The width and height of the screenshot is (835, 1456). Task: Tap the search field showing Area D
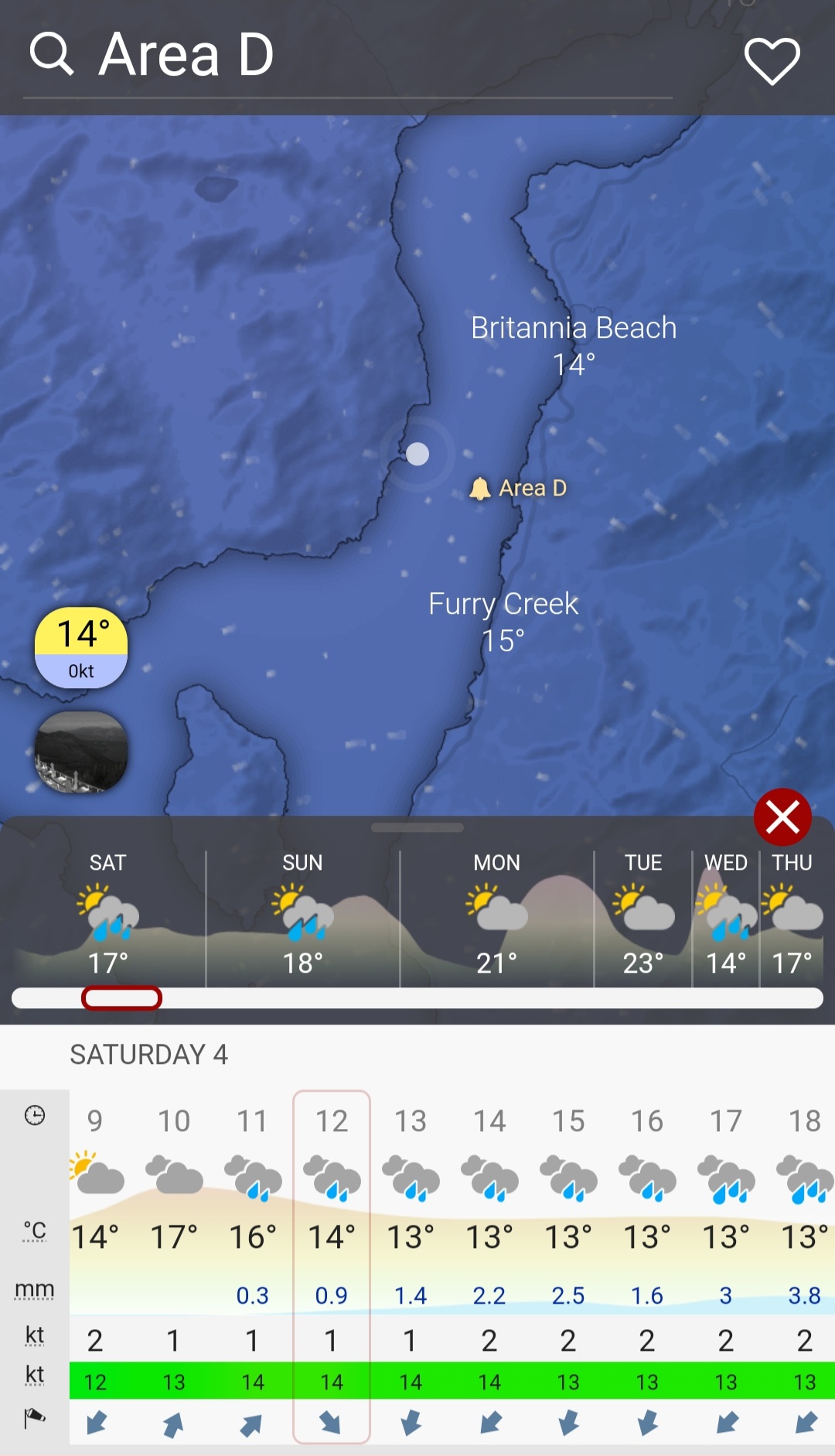coord(348,56)
